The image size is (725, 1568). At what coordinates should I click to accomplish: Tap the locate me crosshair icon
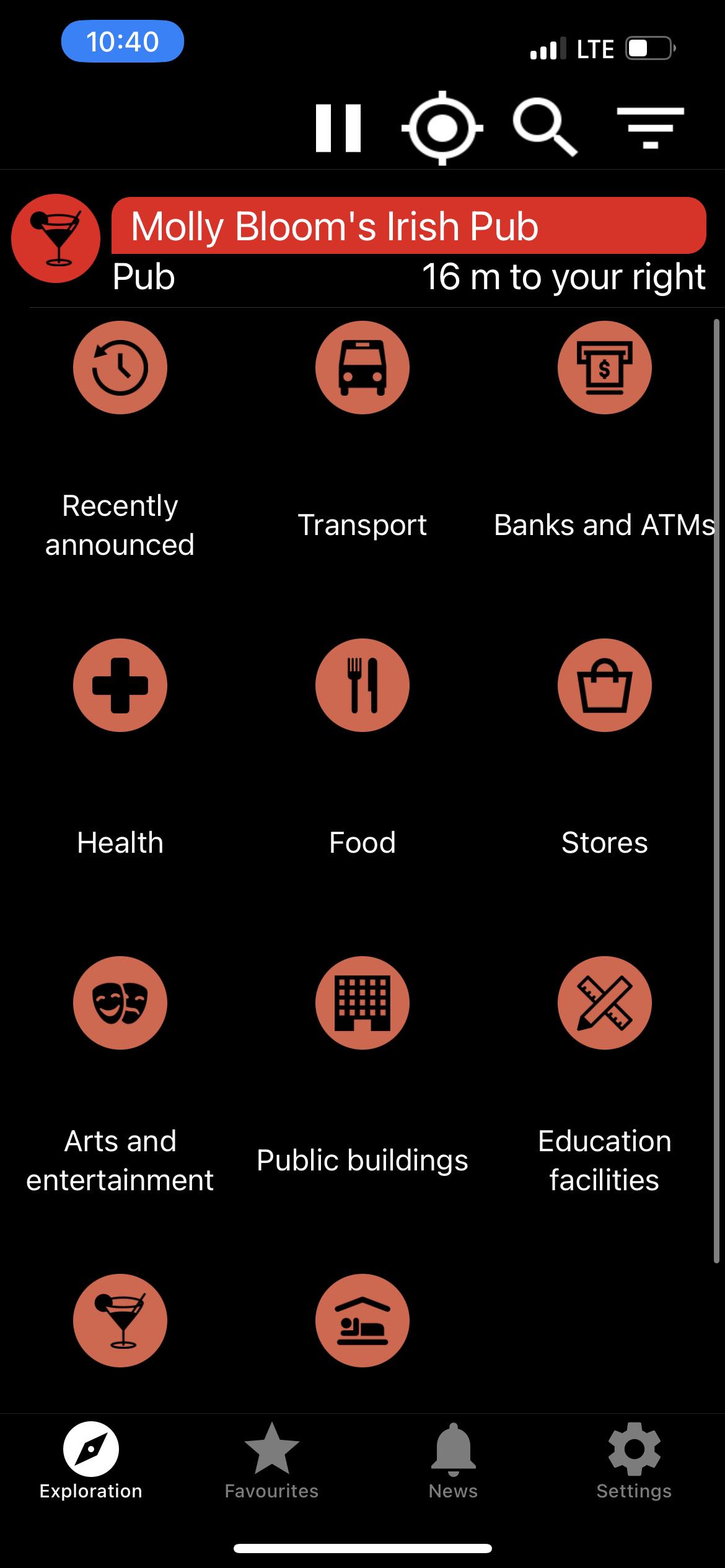(x=442, y=128)
